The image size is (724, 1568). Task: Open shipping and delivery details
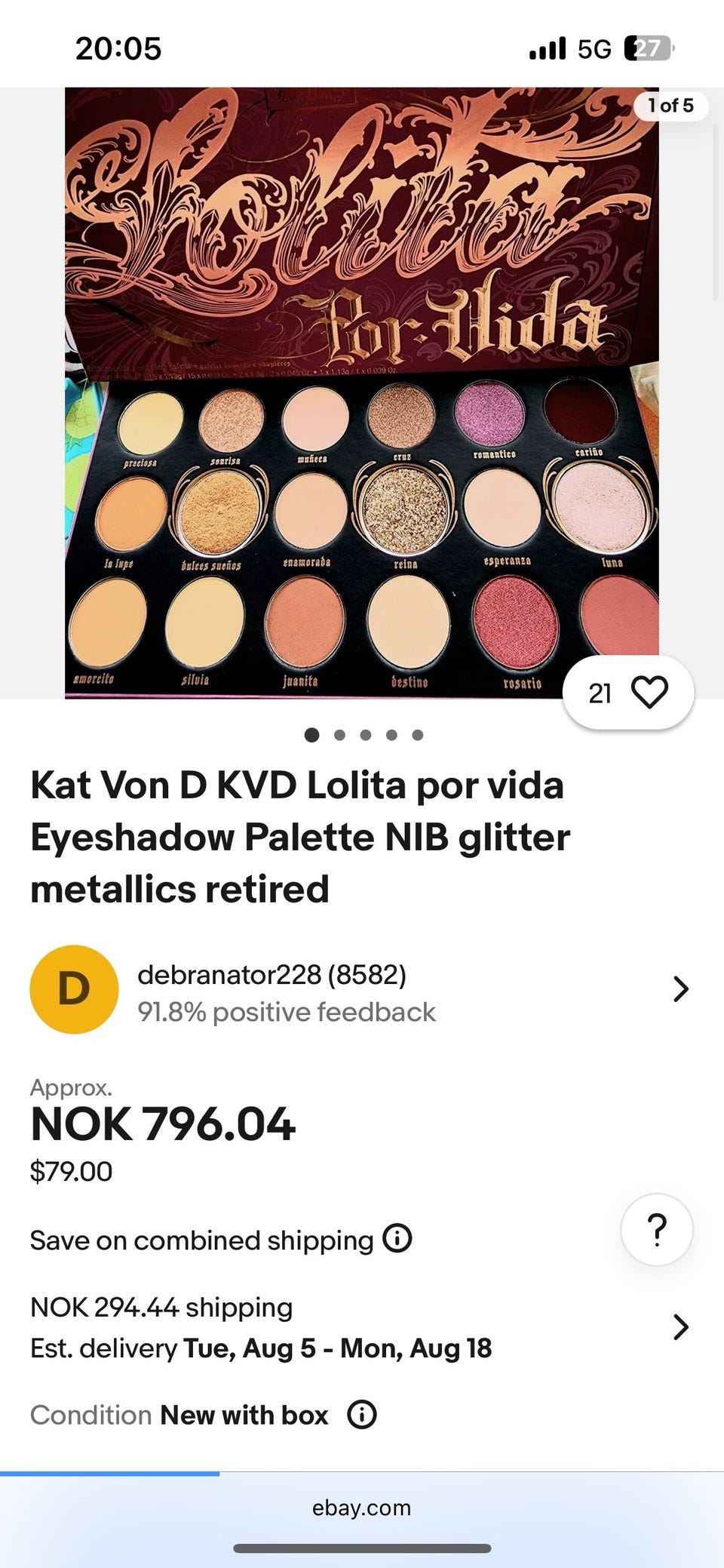(680, 1327)
